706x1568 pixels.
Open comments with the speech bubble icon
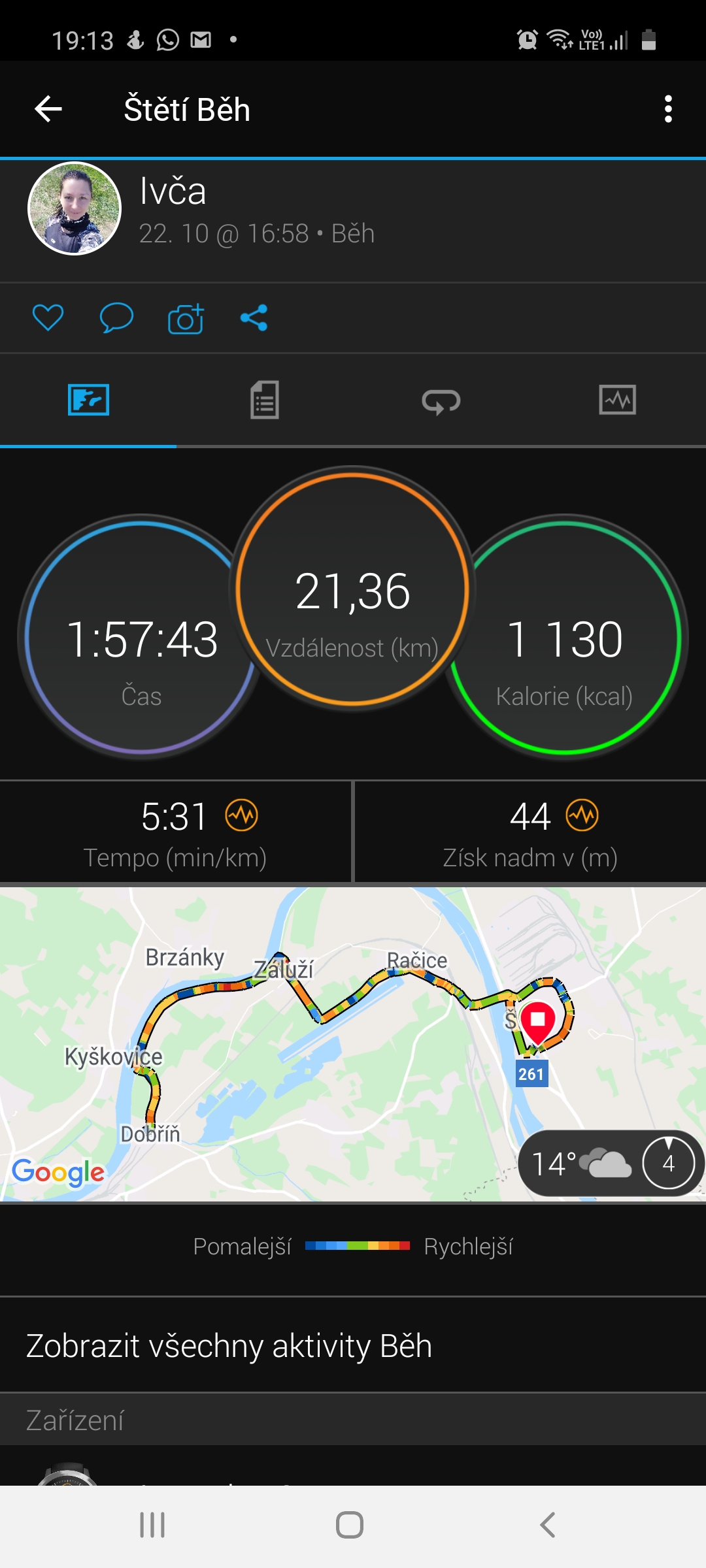116,318
